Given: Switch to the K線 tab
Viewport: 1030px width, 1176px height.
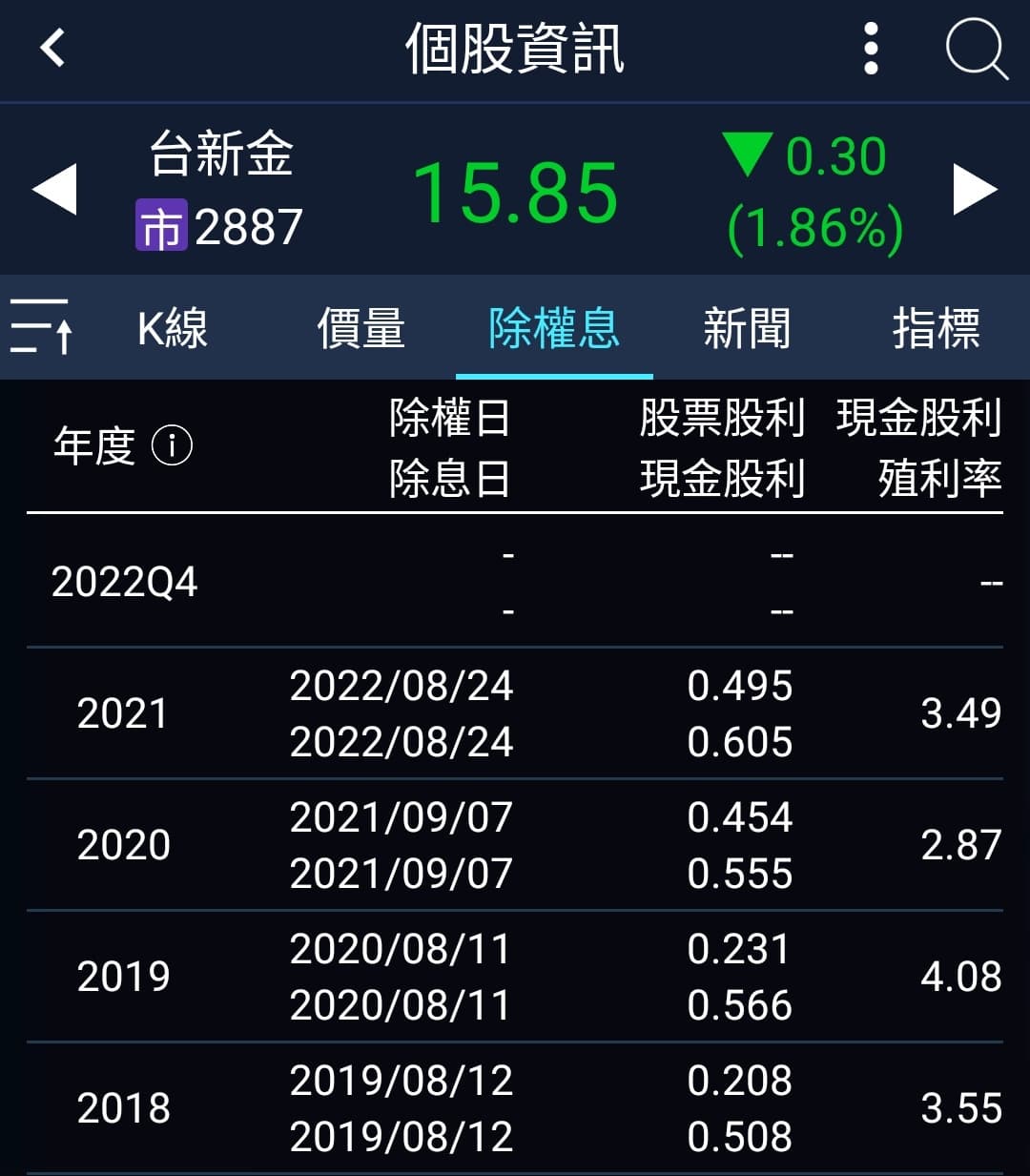Looking at the screenshot, I should [172, 328].
